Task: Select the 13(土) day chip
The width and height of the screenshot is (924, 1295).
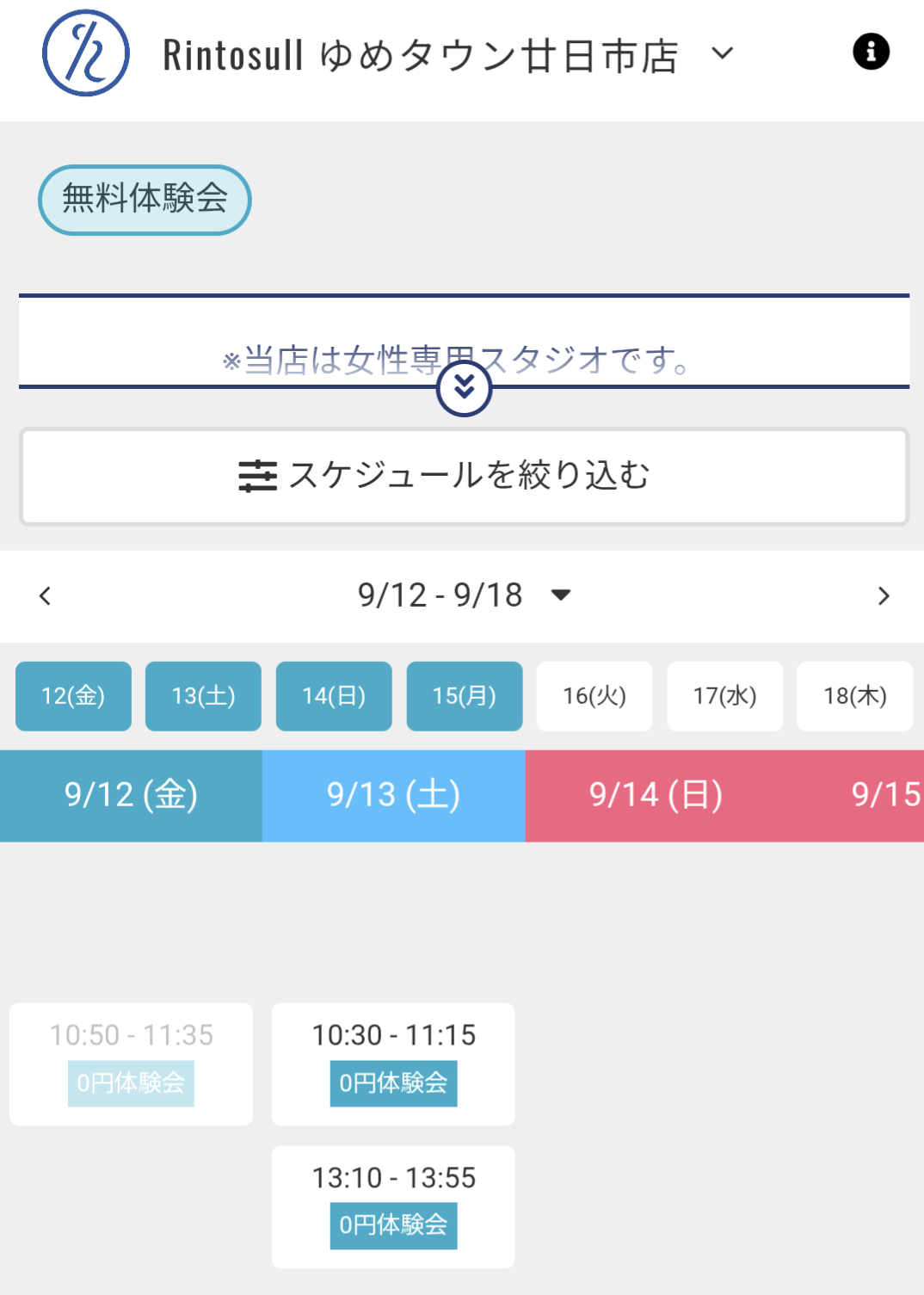Action: tap(203, 696)
